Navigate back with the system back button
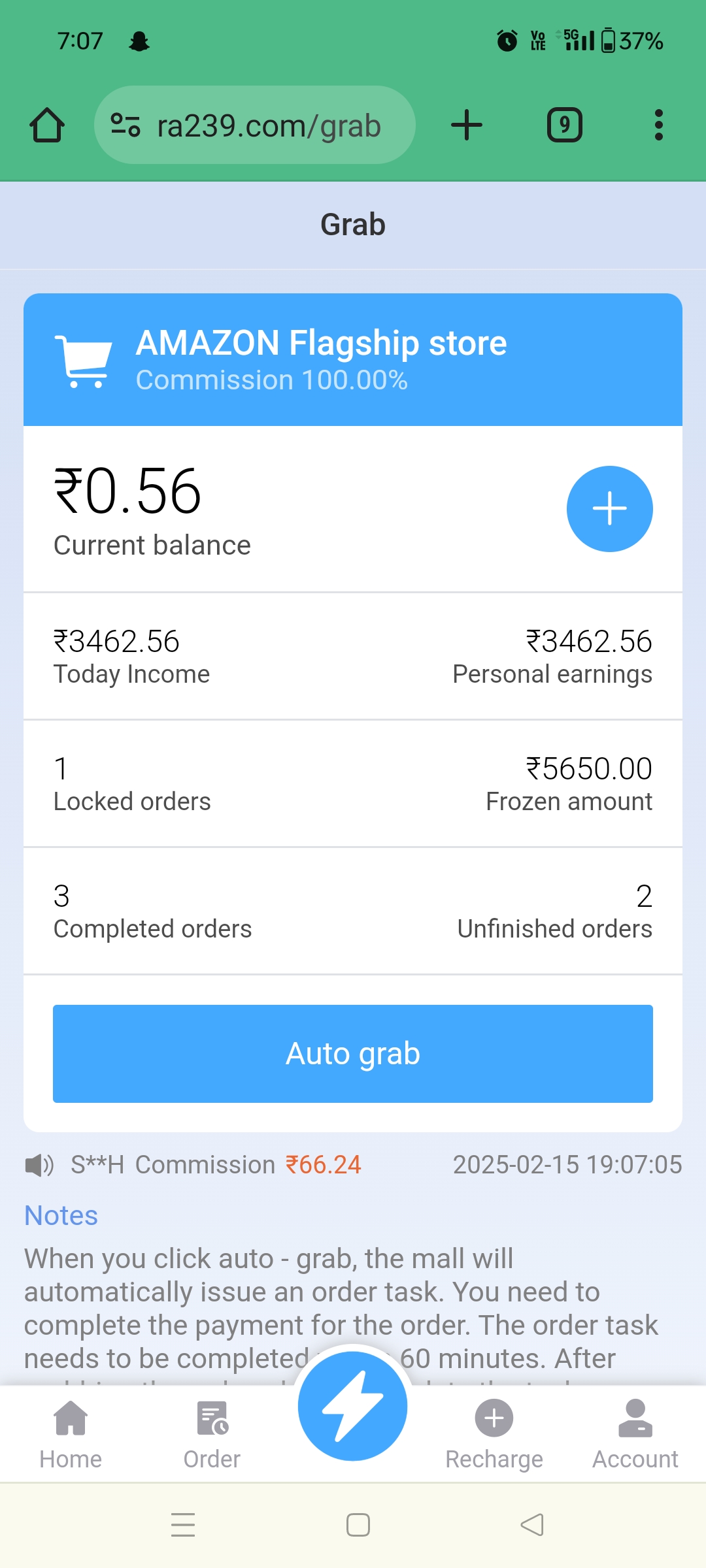Image resolution: width=706 pixels, height=1568 pixels. (x=532, y=1525)
